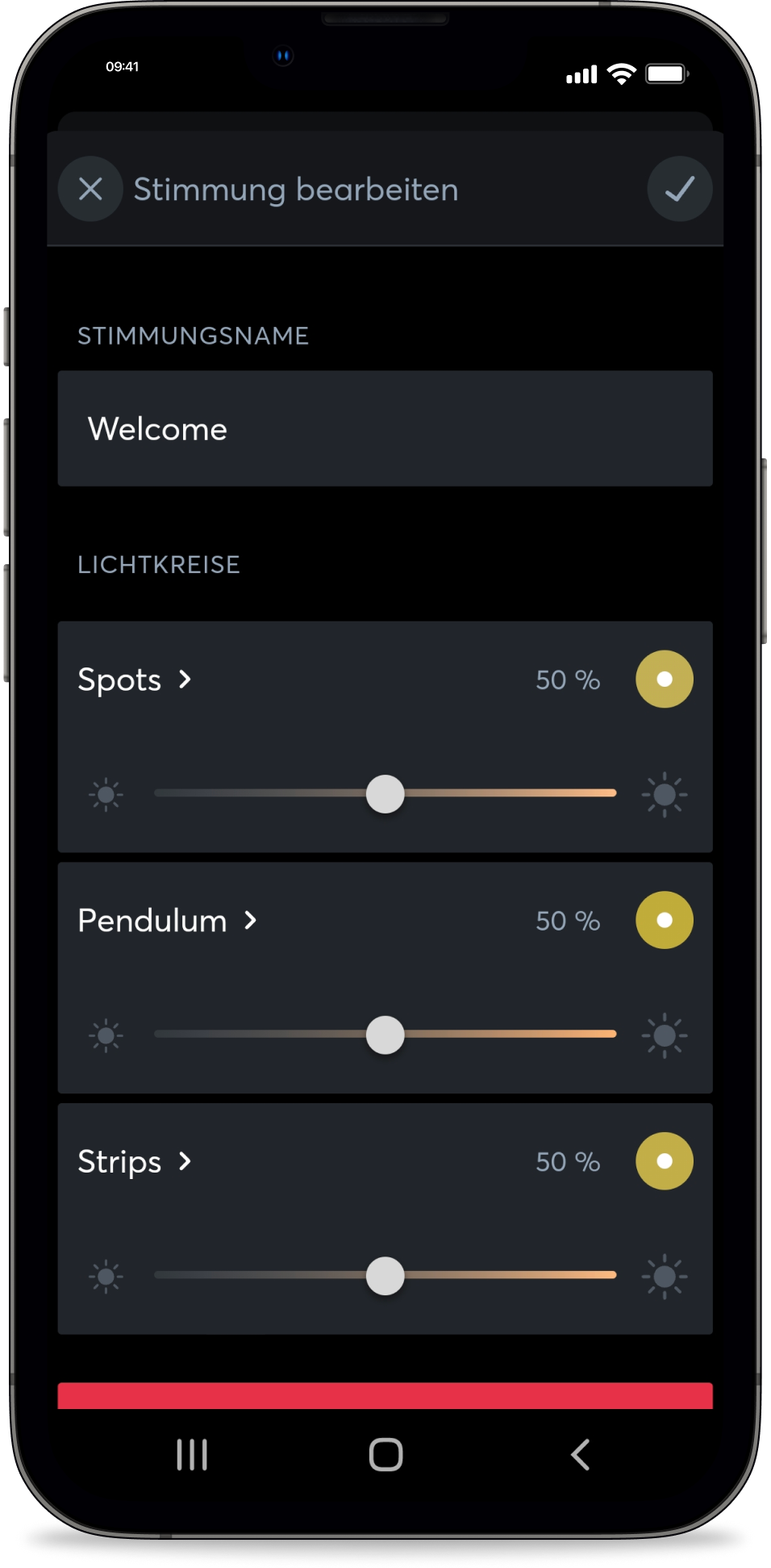This screenshot has width=771, height=1568.
Task: Tap the red button at the bottom
Action: (385, 1396)
